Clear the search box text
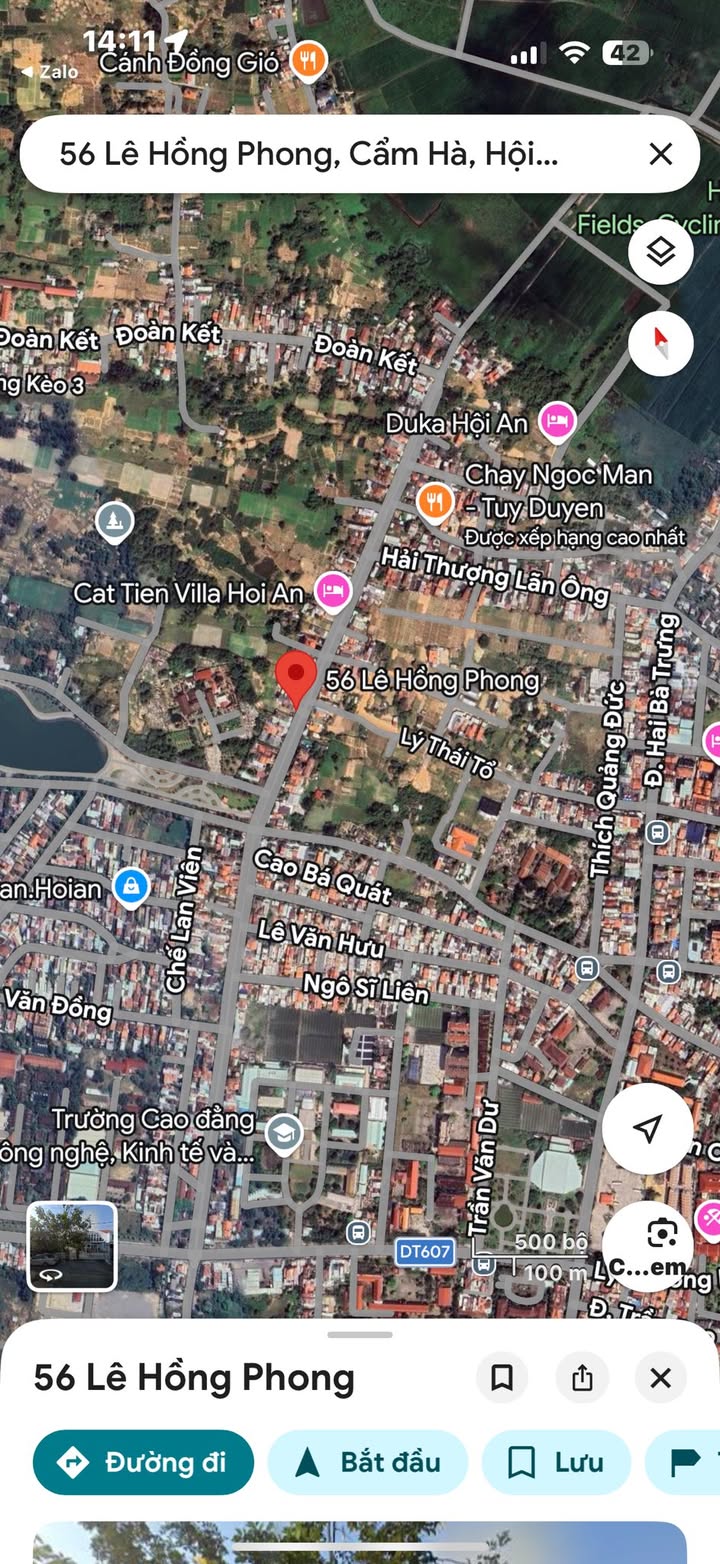Screen dimensions: 720x1564 tap(660, 154)
